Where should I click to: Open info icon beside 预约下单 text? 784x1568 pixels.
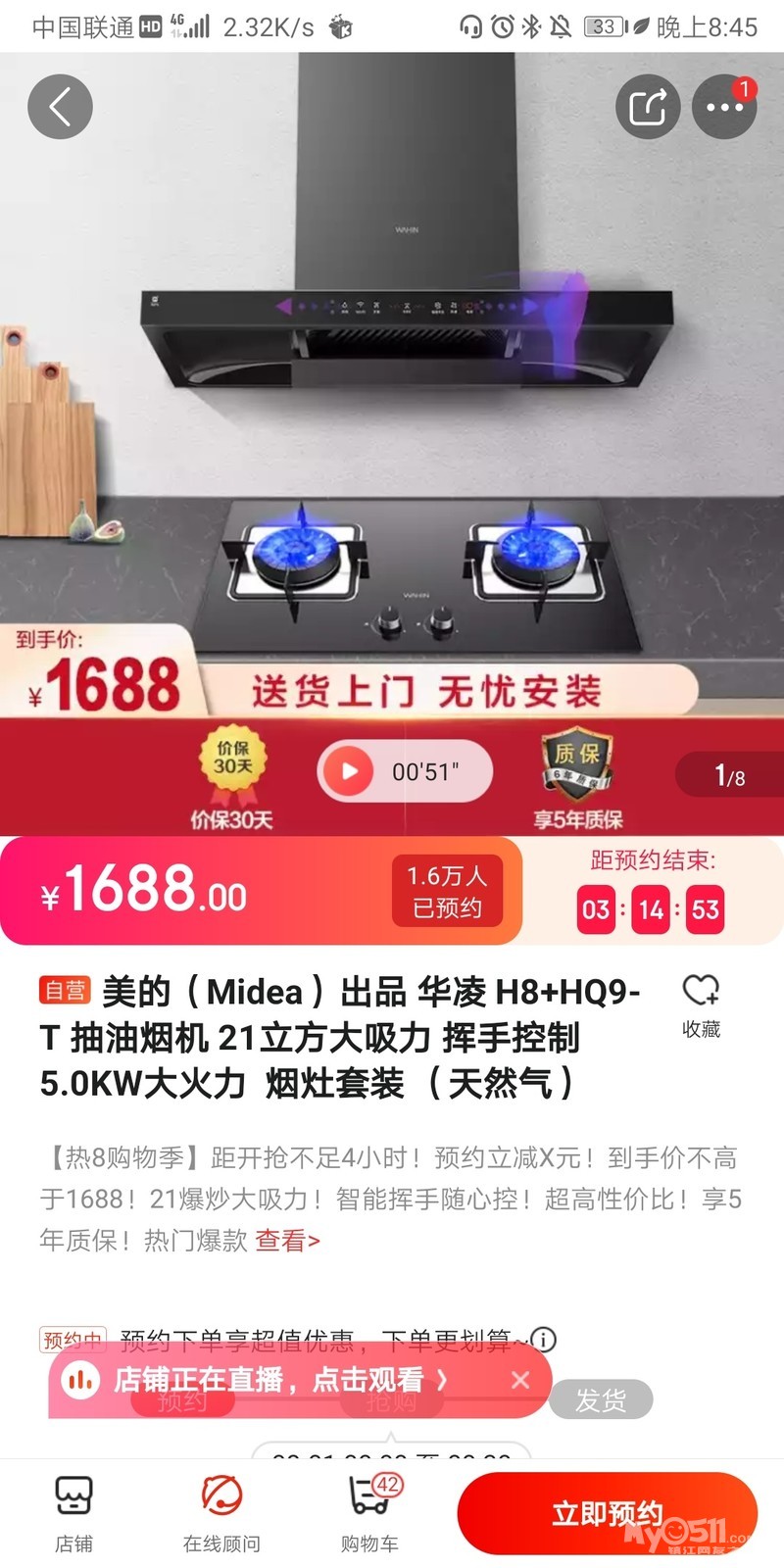(x=543, y=1339)
